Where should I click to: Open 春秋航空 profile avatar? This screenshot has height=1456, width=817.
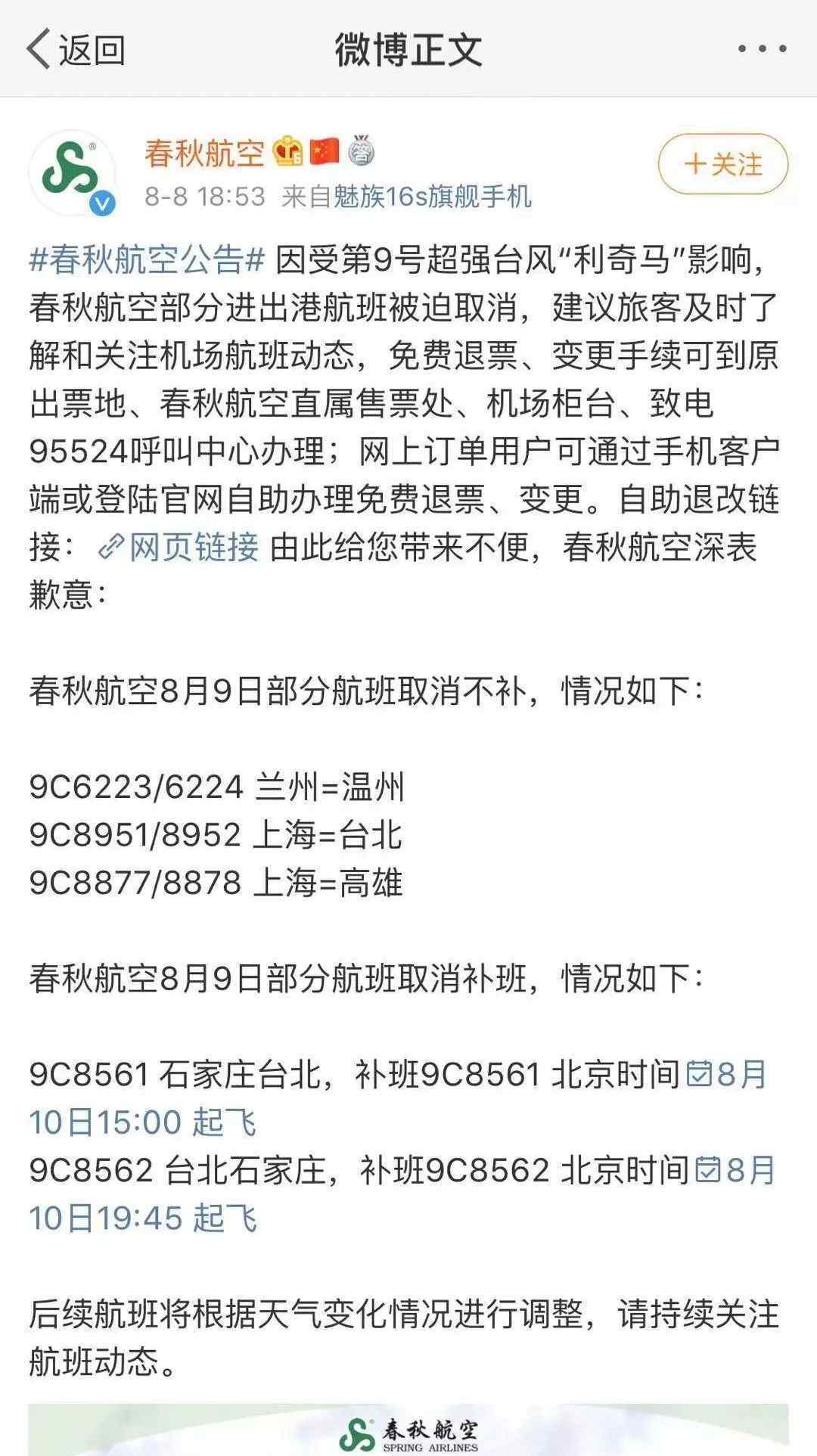click(73, 173)
